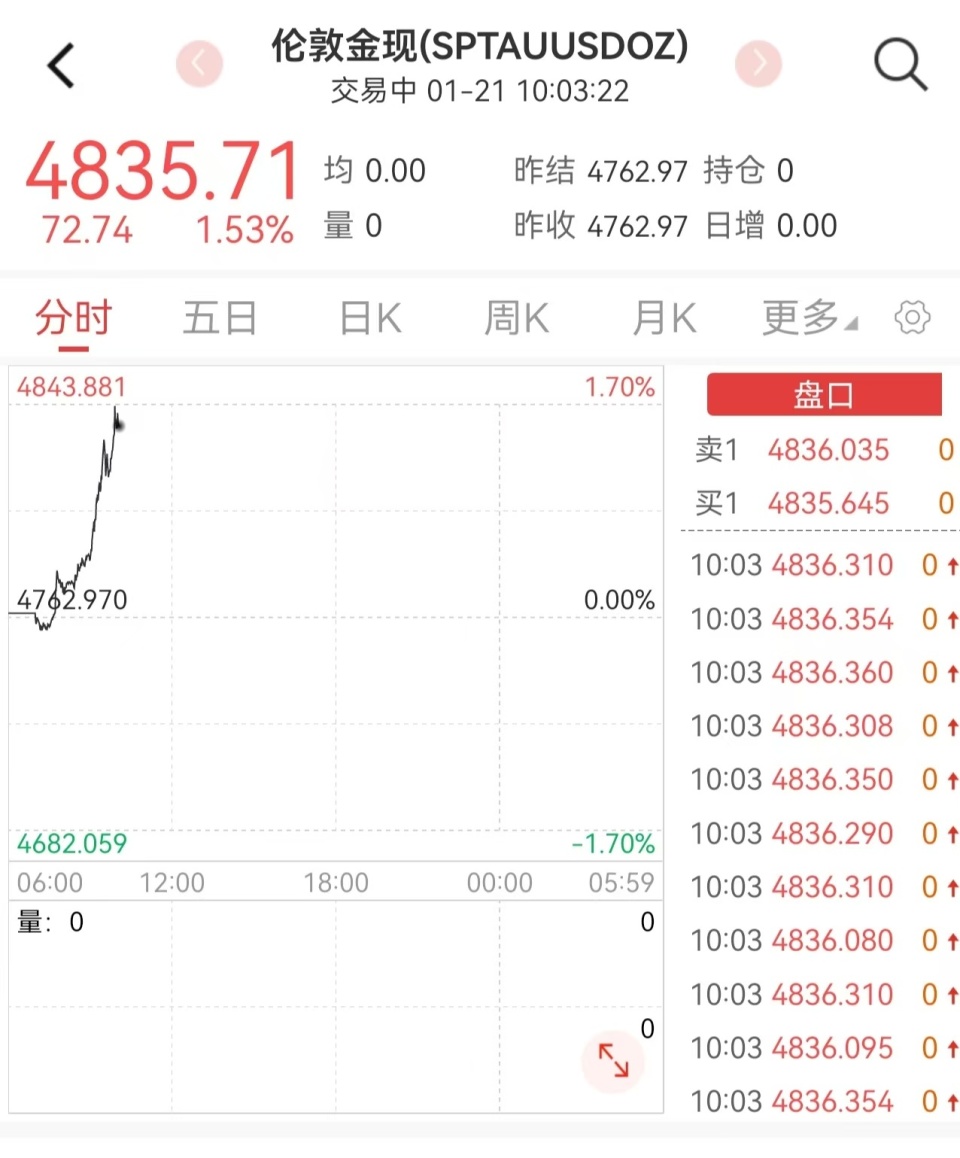This screenshot has width=960, height=1158.
Task: Click the red 盘口 order book button
Action: 824,393
